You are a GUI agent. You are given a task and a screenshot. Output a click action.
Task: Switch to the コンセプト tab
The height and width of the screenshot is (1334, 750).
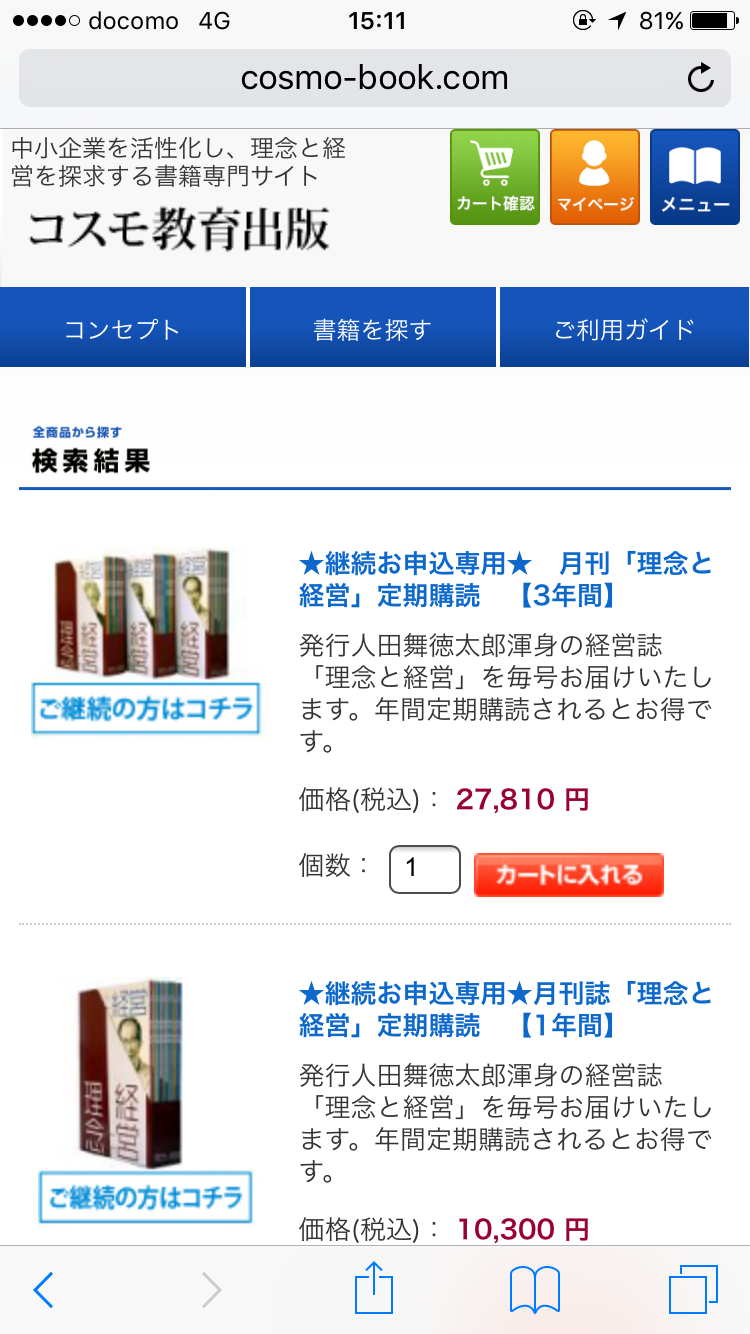(123, 328)
